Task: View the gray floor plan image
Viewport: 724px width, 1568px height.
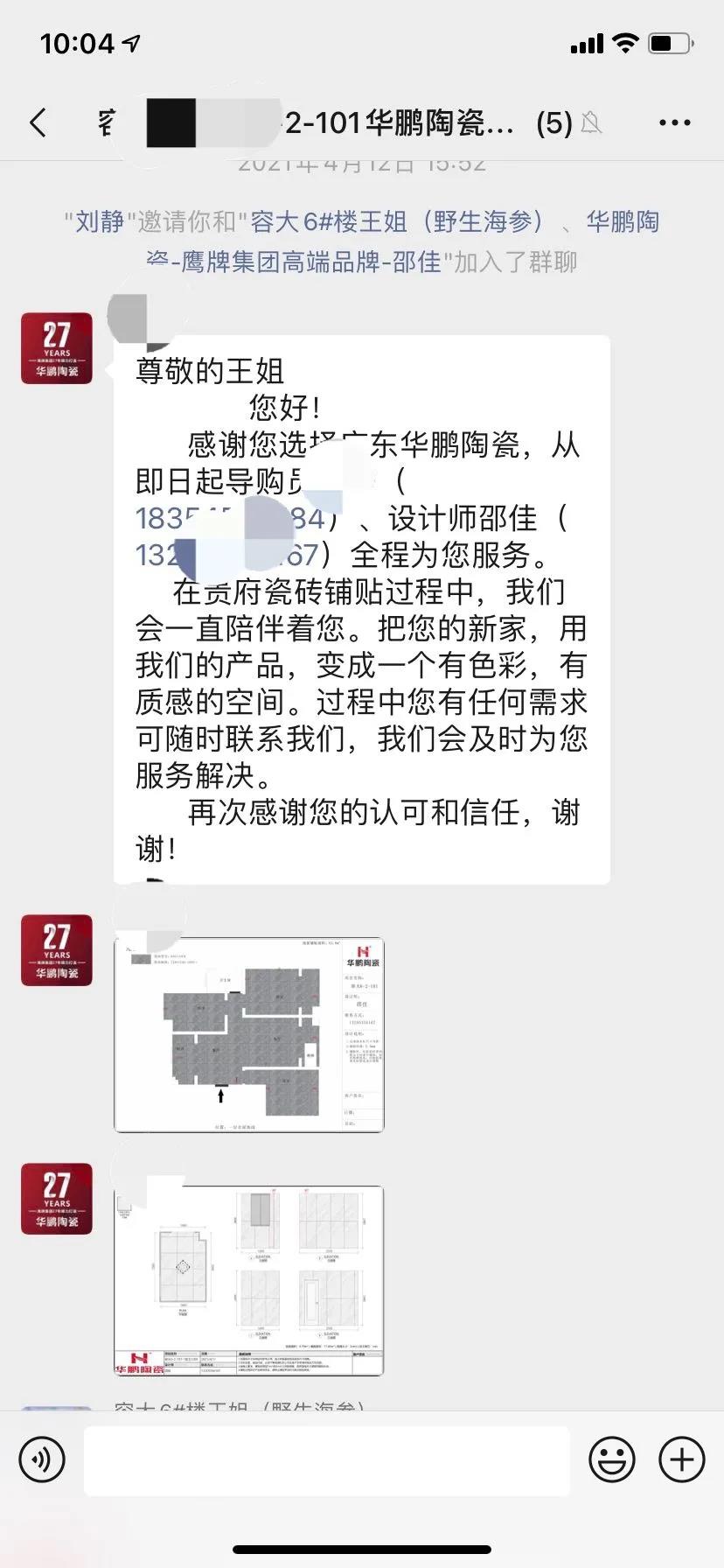Action: pyautogui.click(x=249, y=1035)
